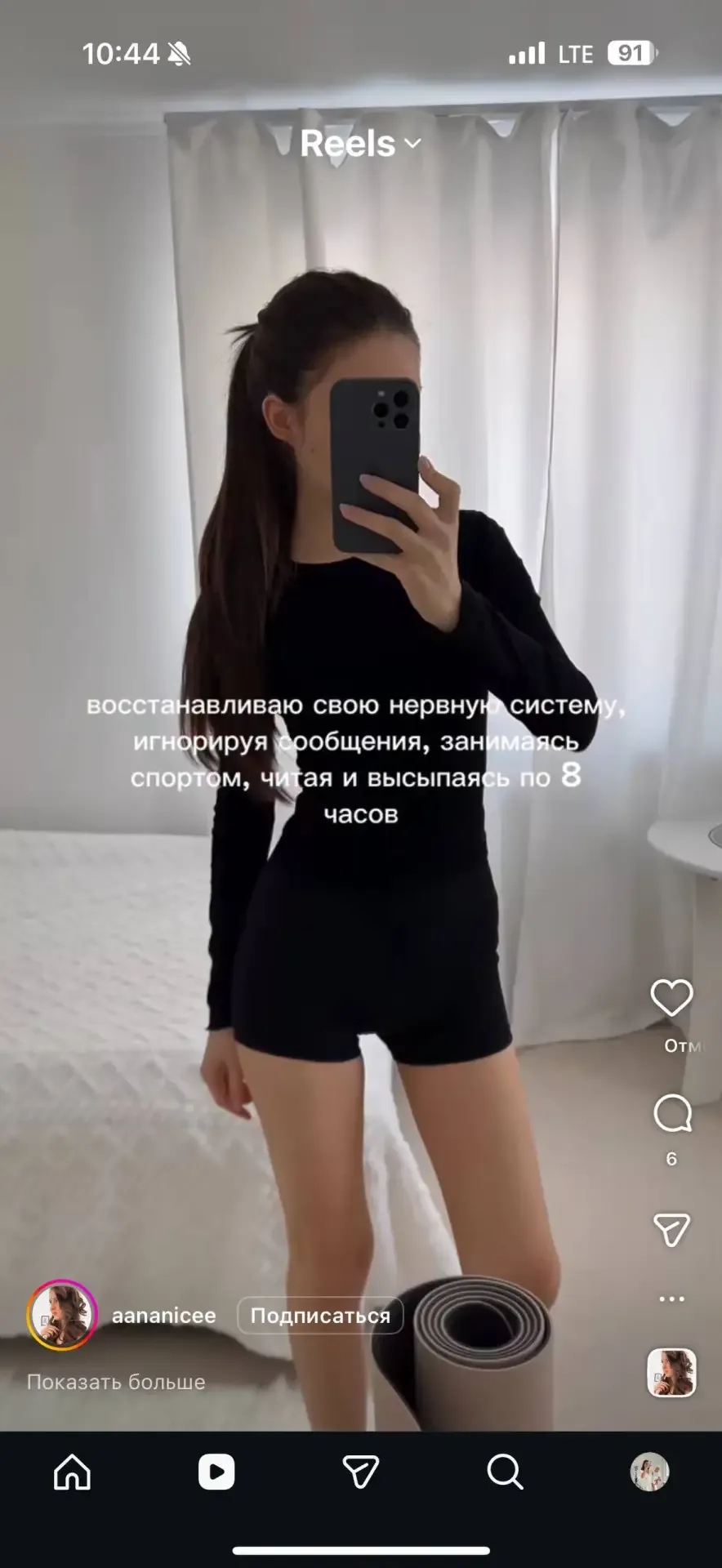Switch to the Reels tab
Screen dimensions: 722x1568
[216, 1472]
